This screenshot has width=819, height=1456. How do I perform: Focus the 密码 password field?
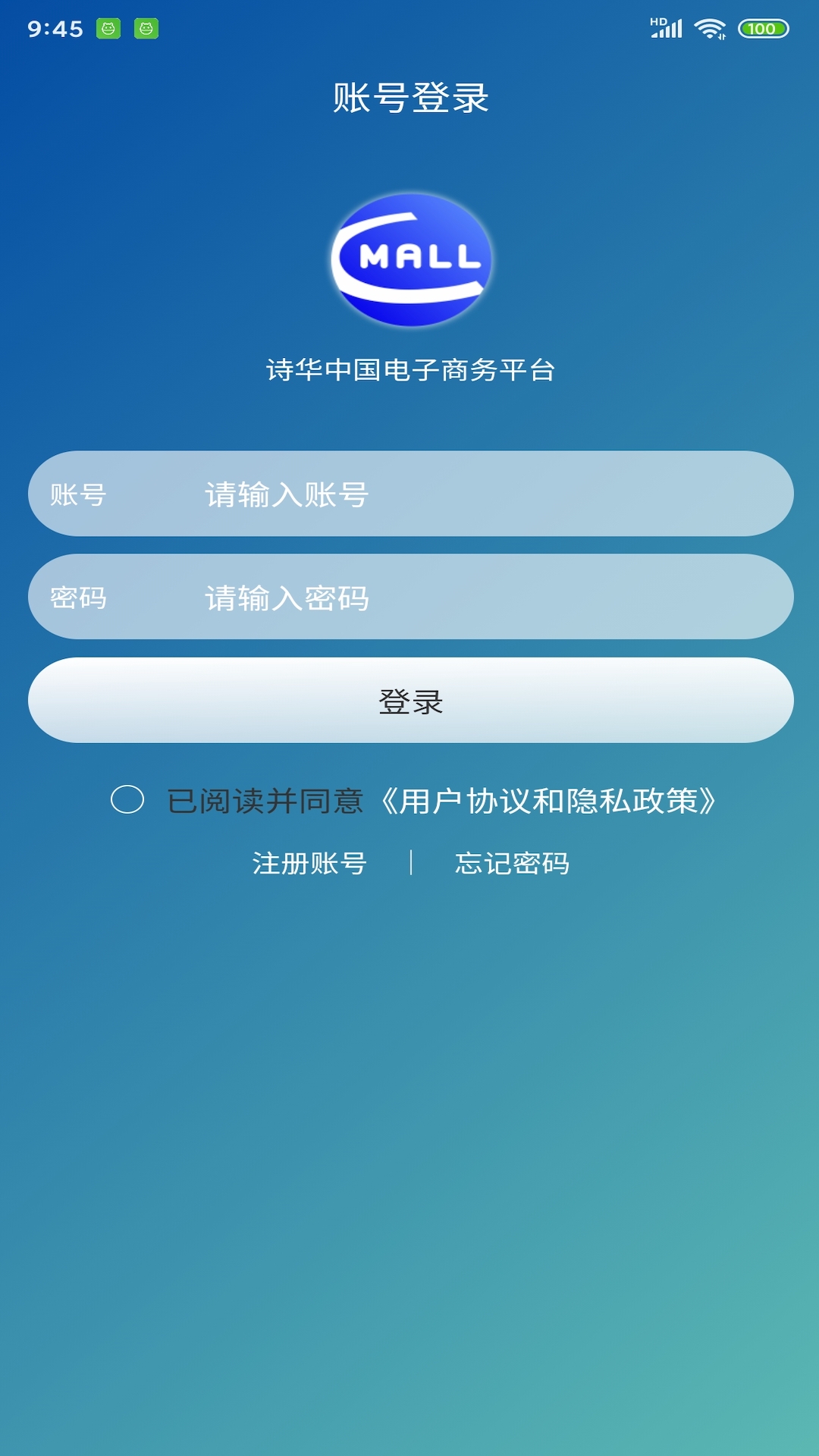485,598
